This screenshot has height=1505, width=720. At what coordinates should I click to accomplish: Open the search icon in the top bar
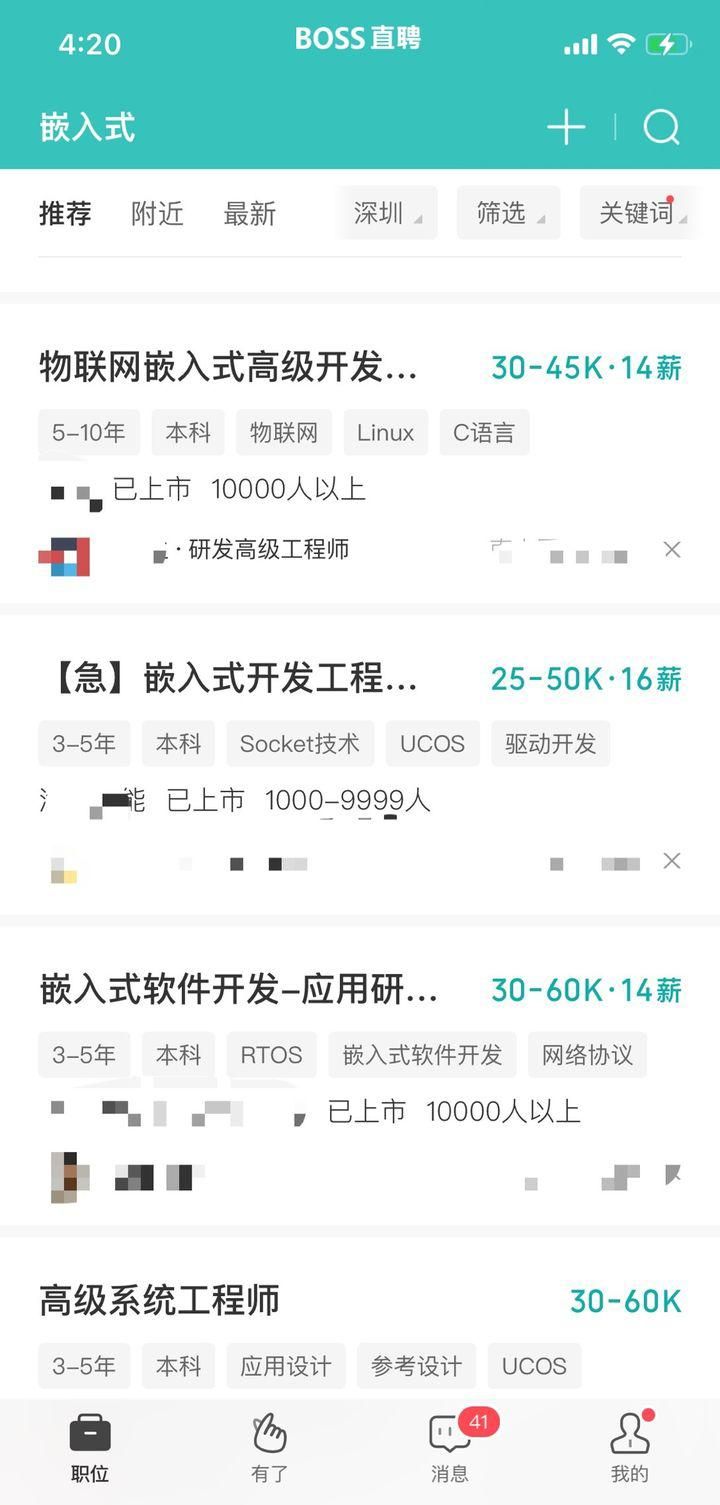tap(662, 127)
